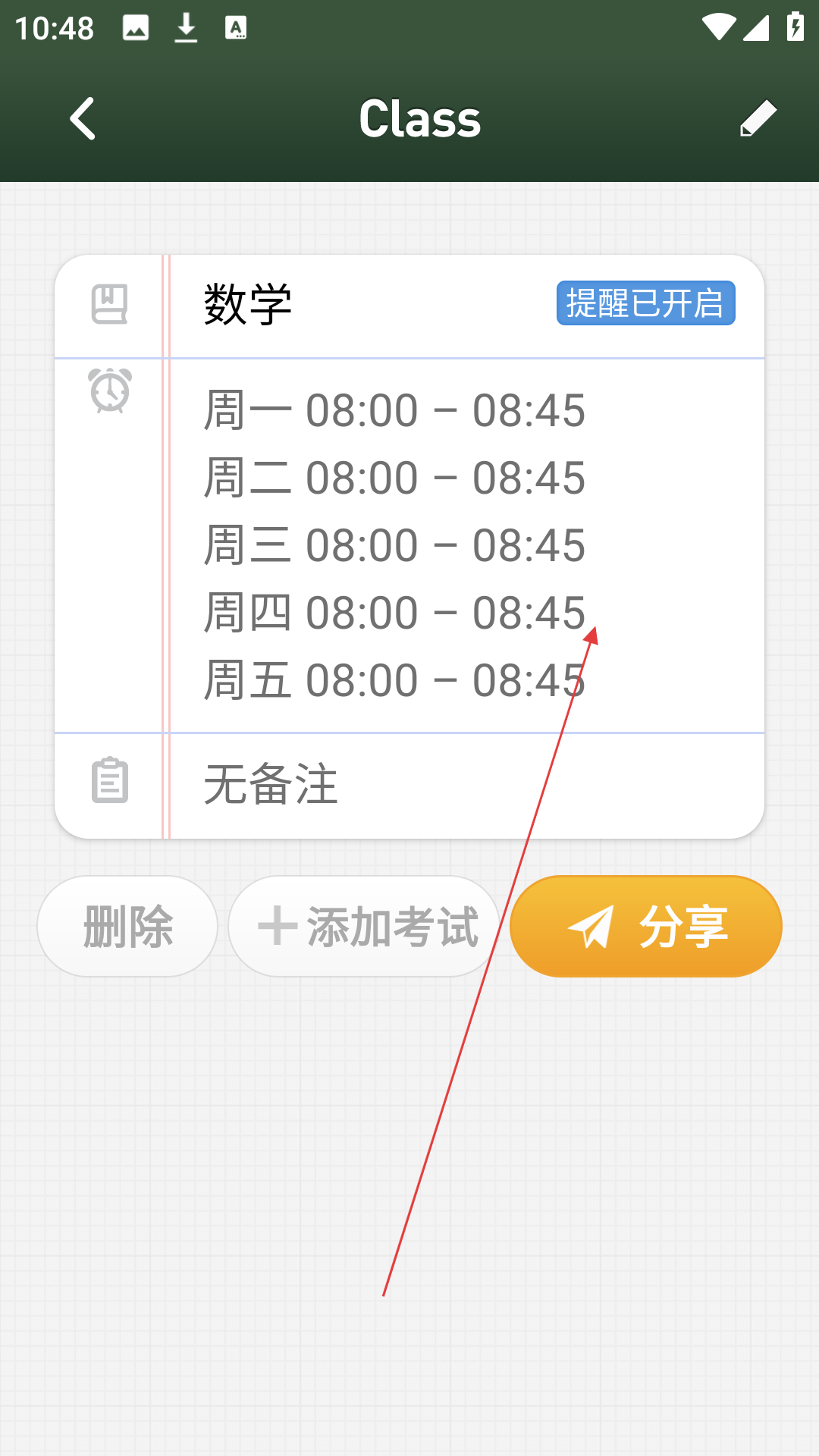Viewport: 819px width, 1456px height.
Task: Go back from the Class screen
Action: (x=83, y=118)
